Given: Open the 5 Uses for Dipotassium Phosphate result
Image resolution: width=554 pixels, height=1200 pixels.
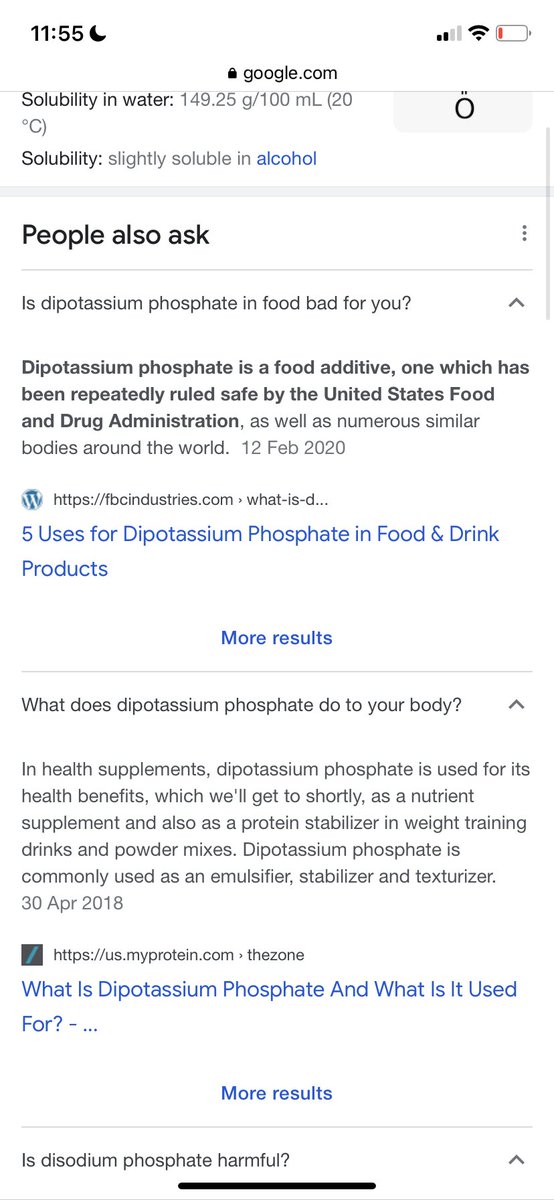Looking at the screenshot, I should (x=261, y=551).
